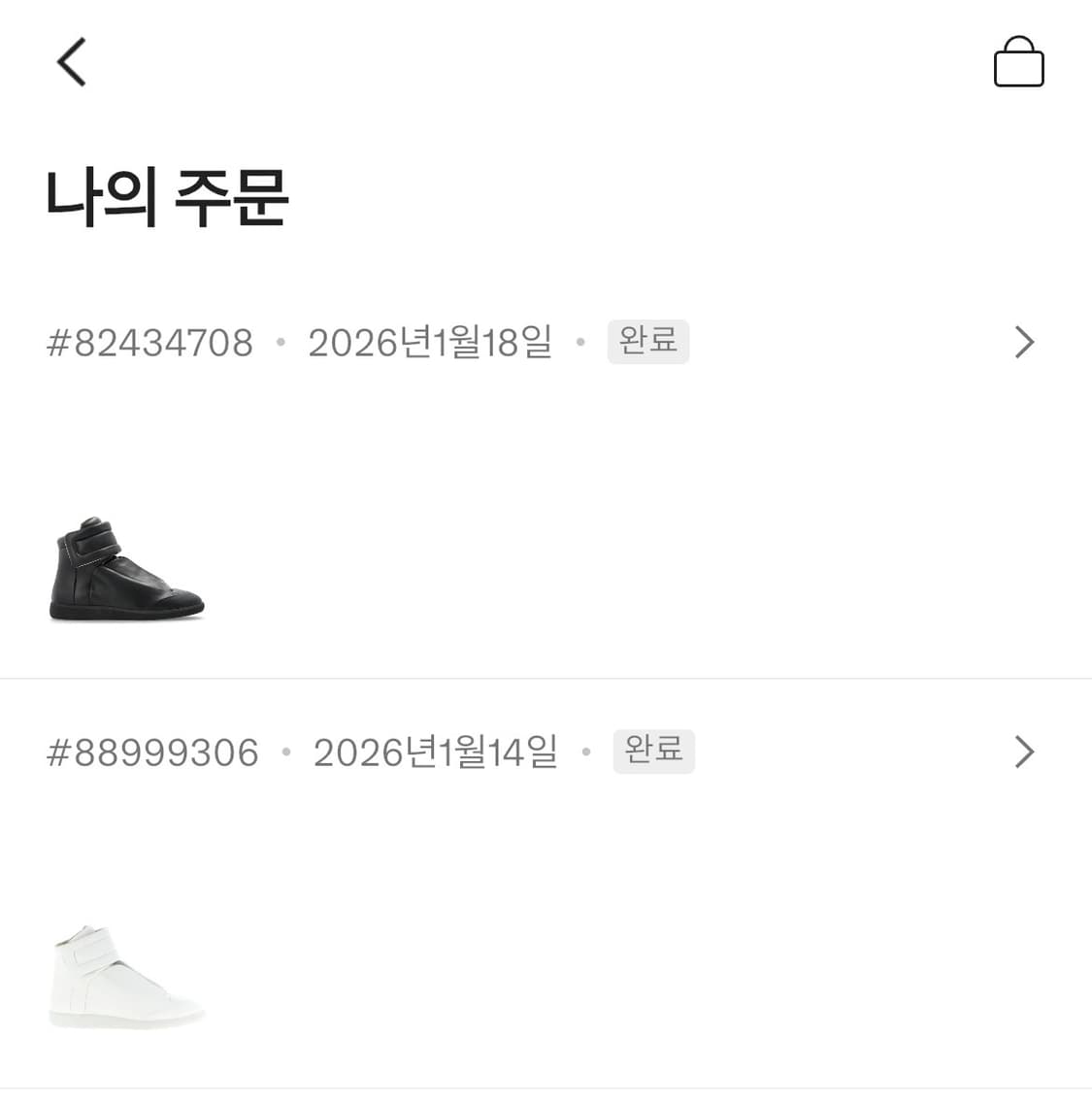Select the shopping bag in the top right corner
This screenshot has width=1092, height=1104.
[x=1018, y=61]
